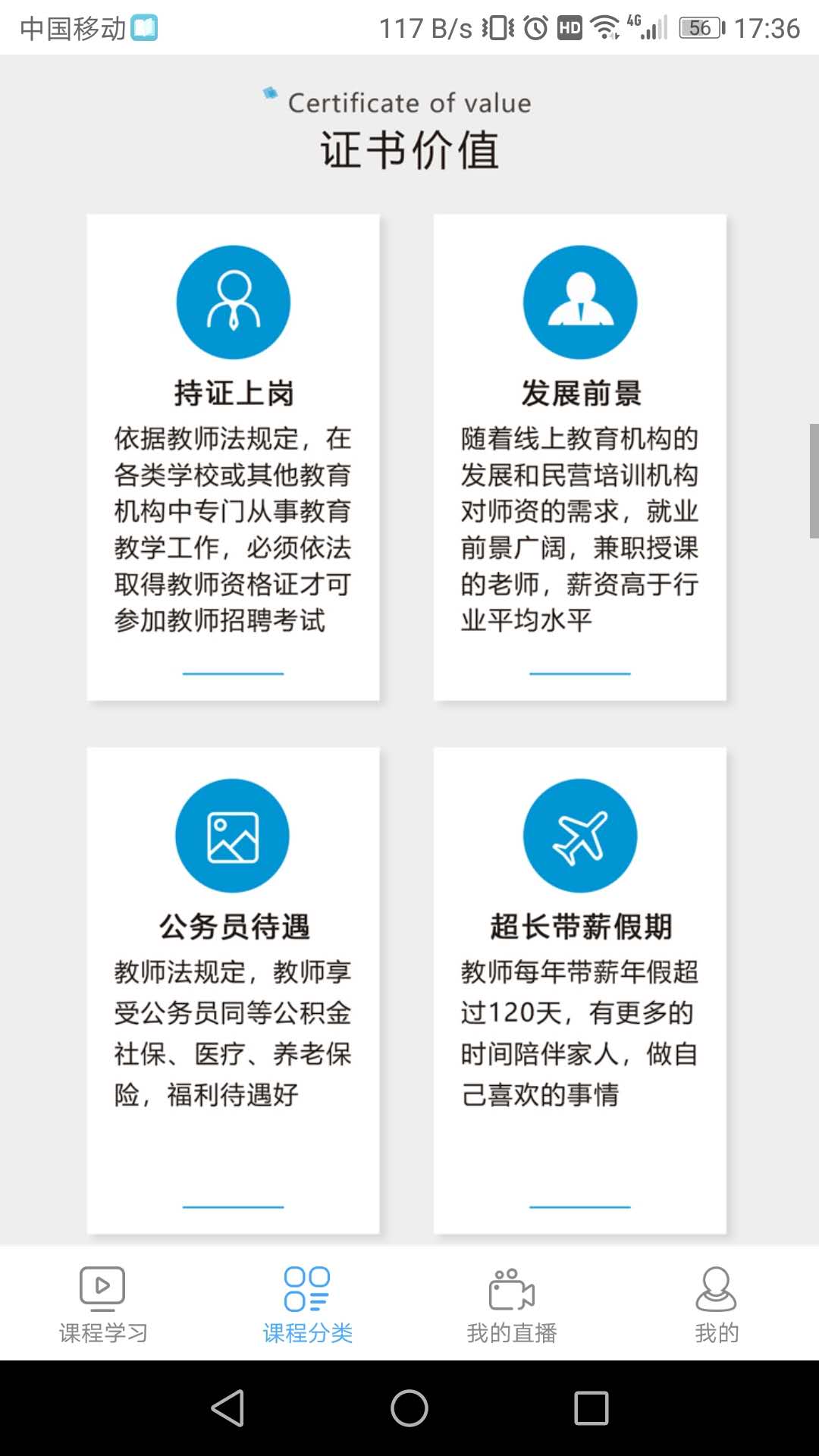Go to the system home screen
819x1456 pixels.
tap(409, 1408)
